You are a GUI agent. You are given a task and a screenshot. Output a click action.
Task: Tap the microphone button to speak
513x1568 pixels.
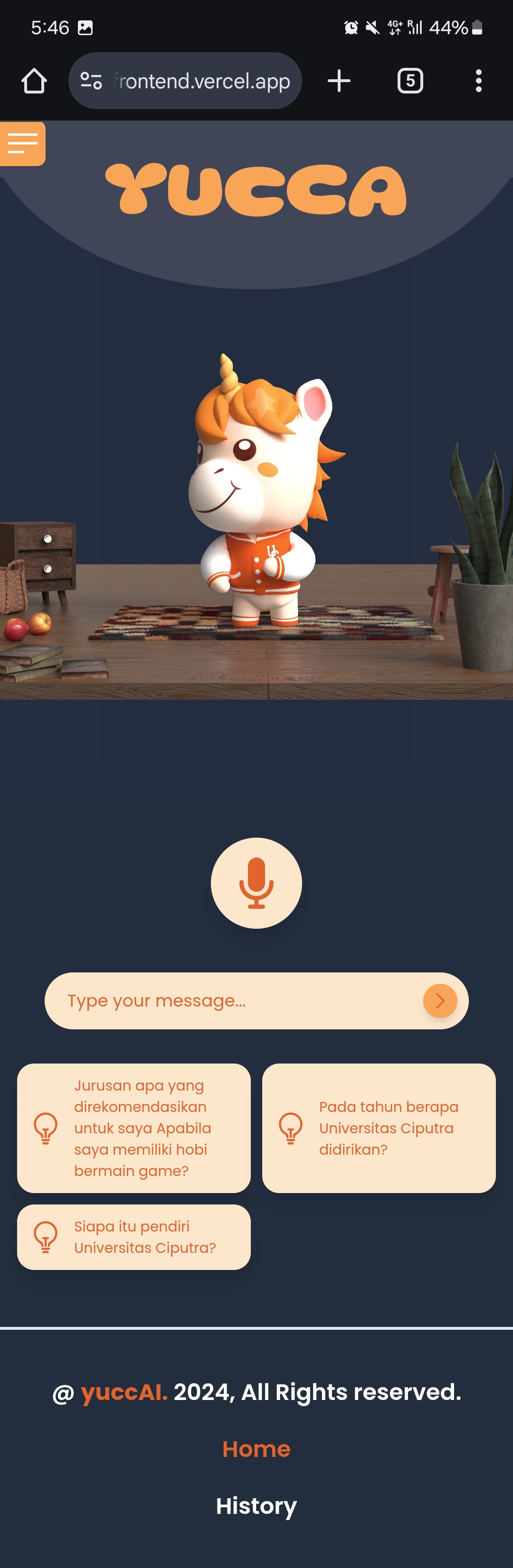(x=256, y=883)
